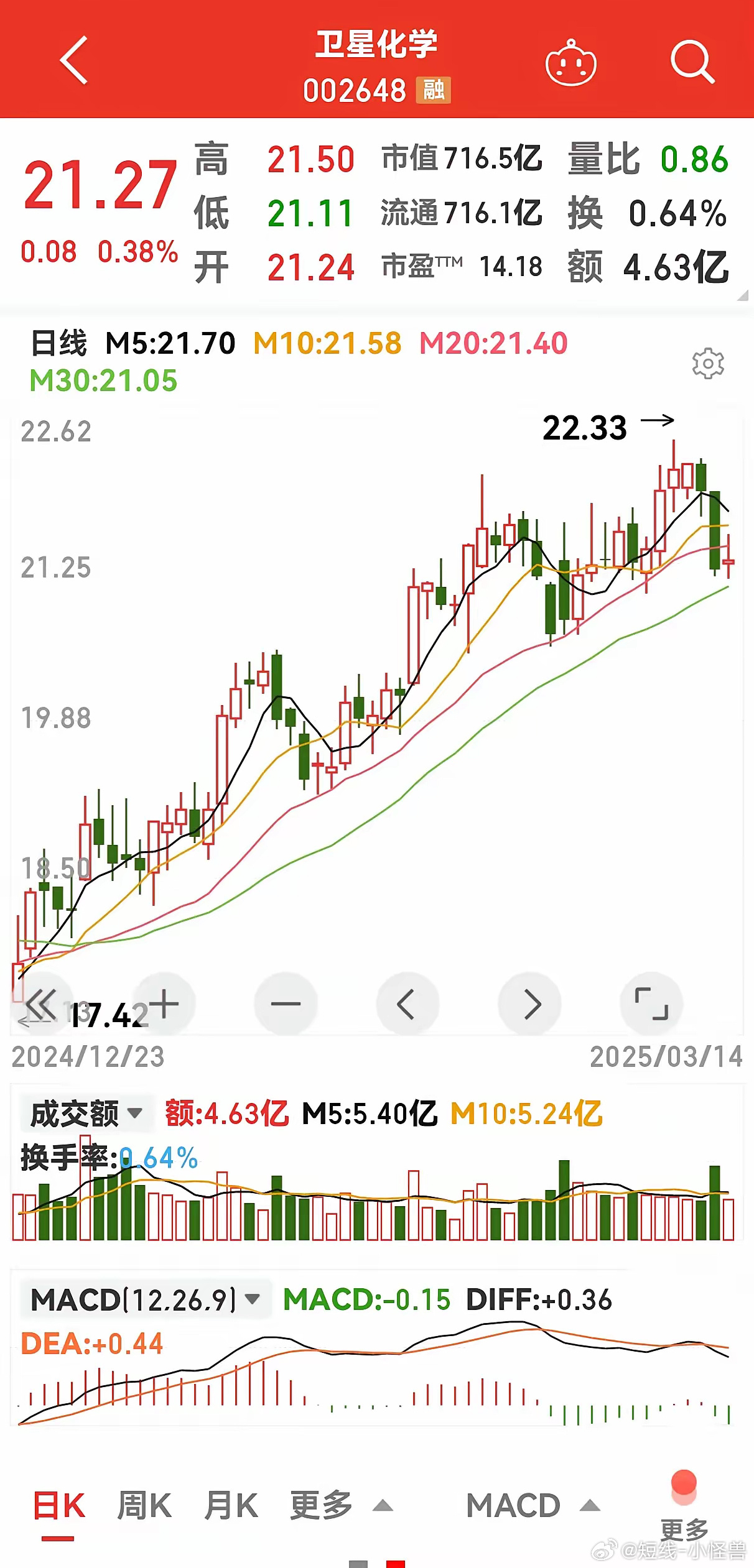Zoom out the K-line chart
754x1568 pixels.
click(286, 1004)
